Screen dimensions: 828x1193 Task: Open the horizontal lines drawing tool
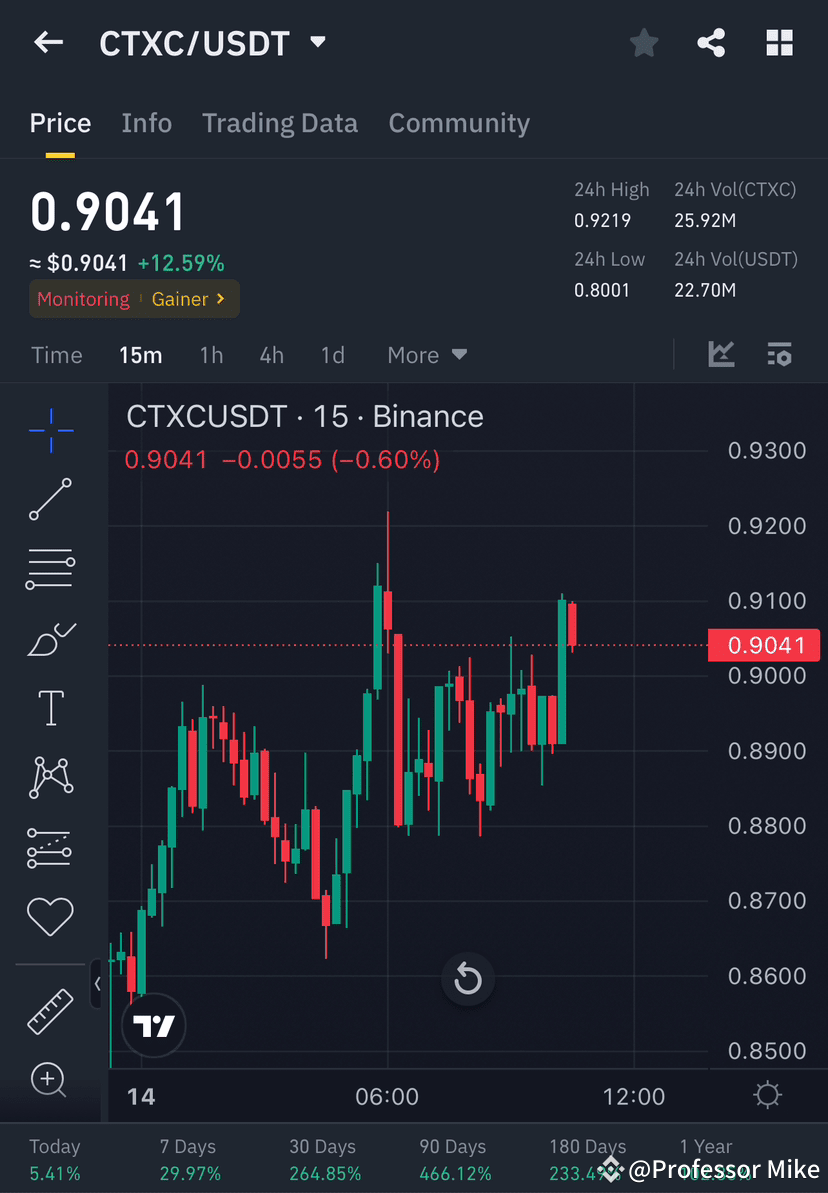point(50,568)
